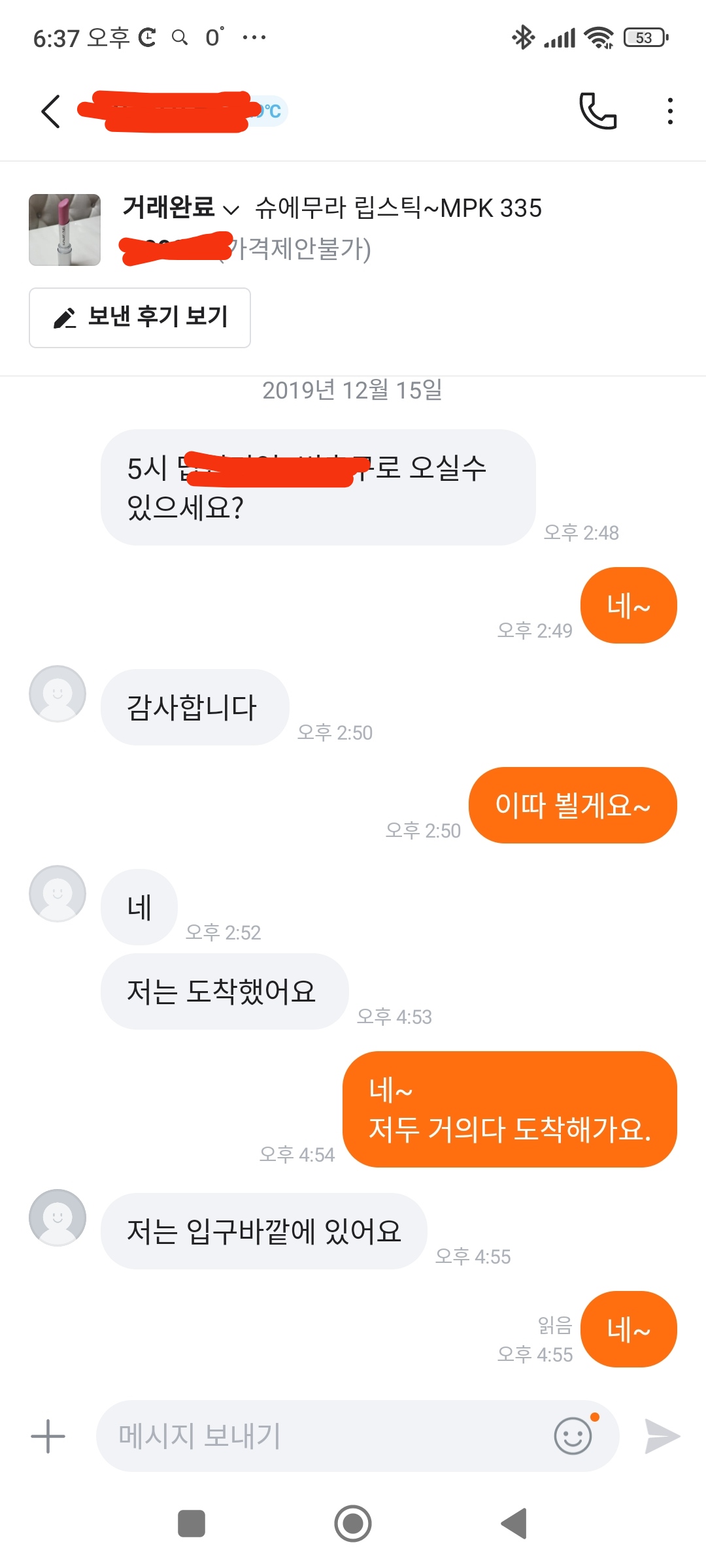Tap the 보낸 후기 보기 button
706x1568 pixels.
click(140, 318)
